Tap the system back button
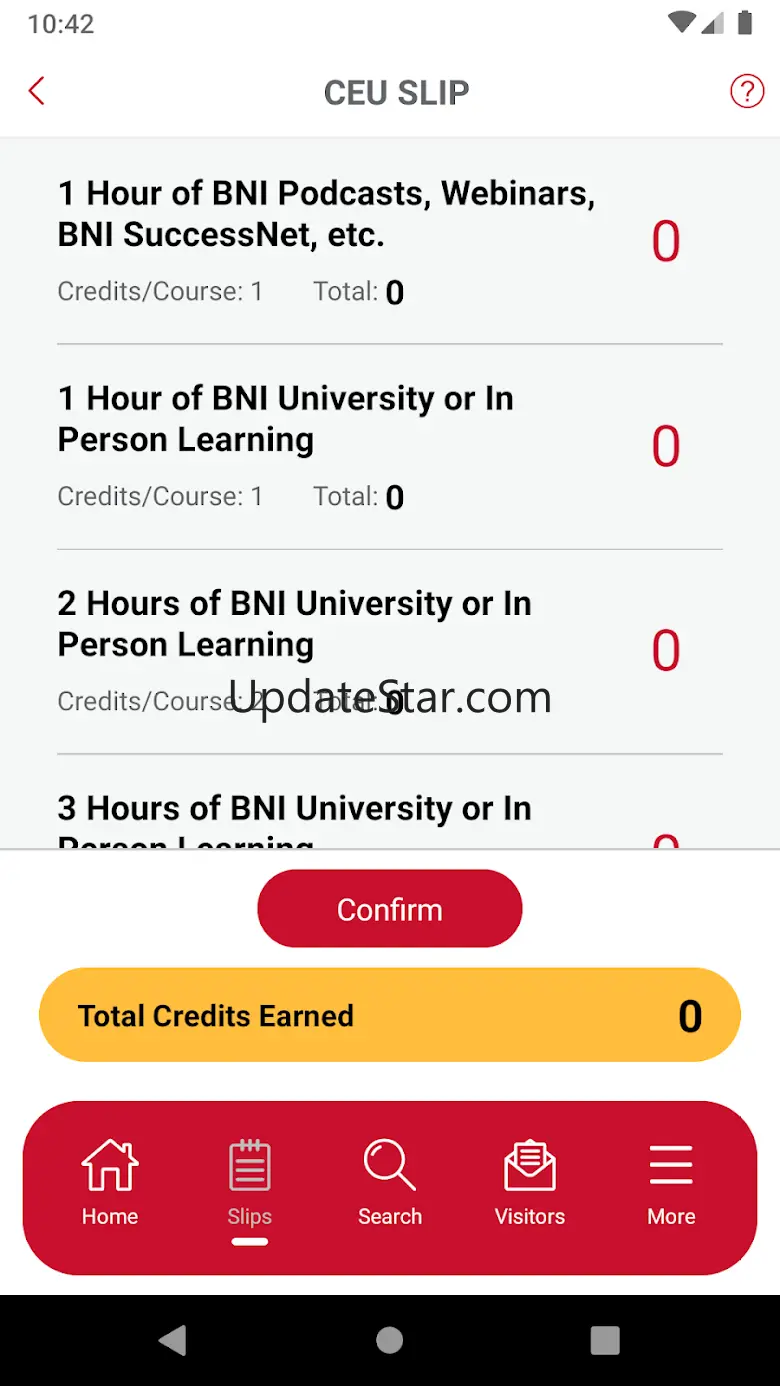 point(173,1341)
